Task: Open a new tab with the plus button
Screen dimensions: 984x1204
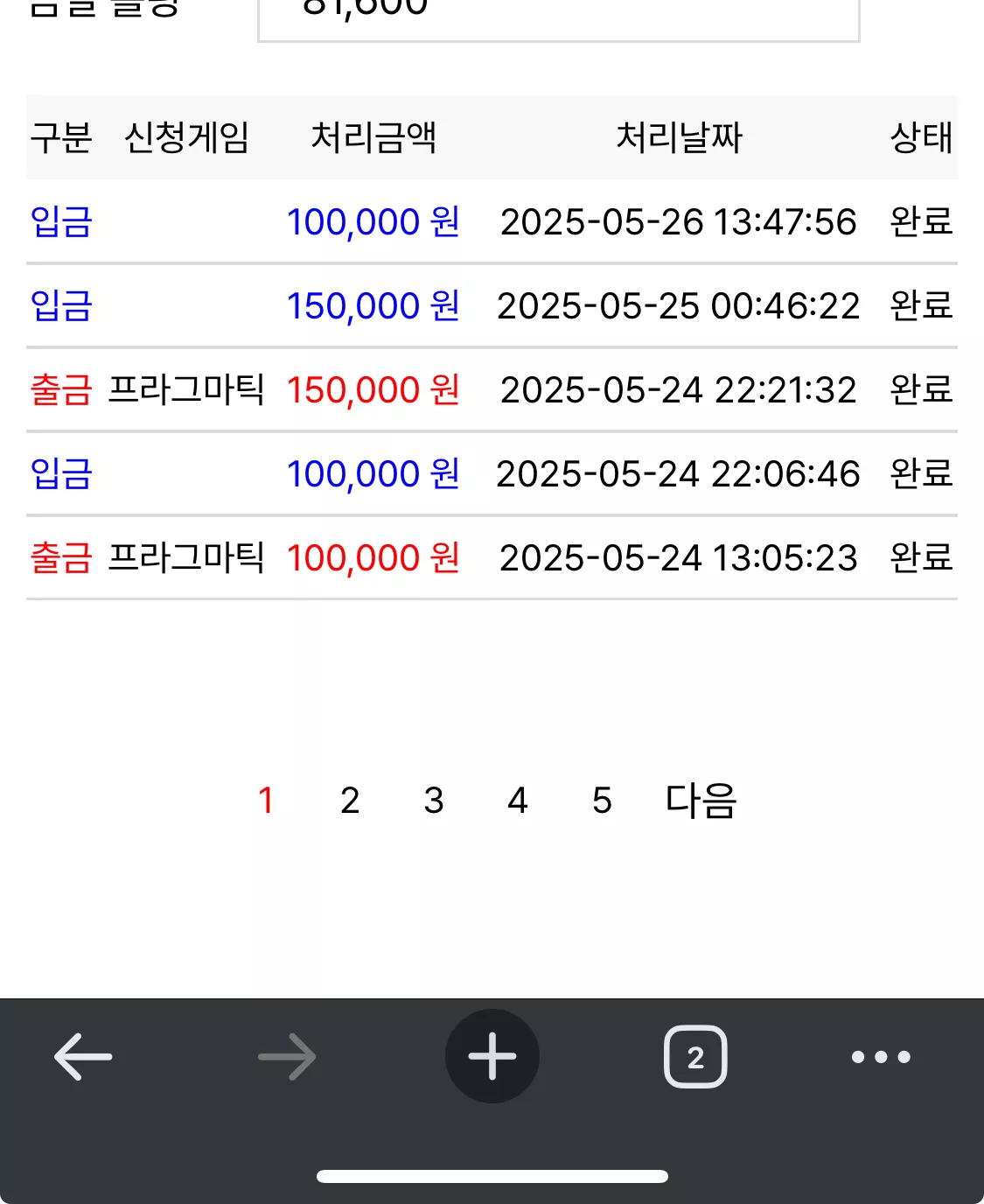Action: pyautogui.click(x=492, y=1056)
